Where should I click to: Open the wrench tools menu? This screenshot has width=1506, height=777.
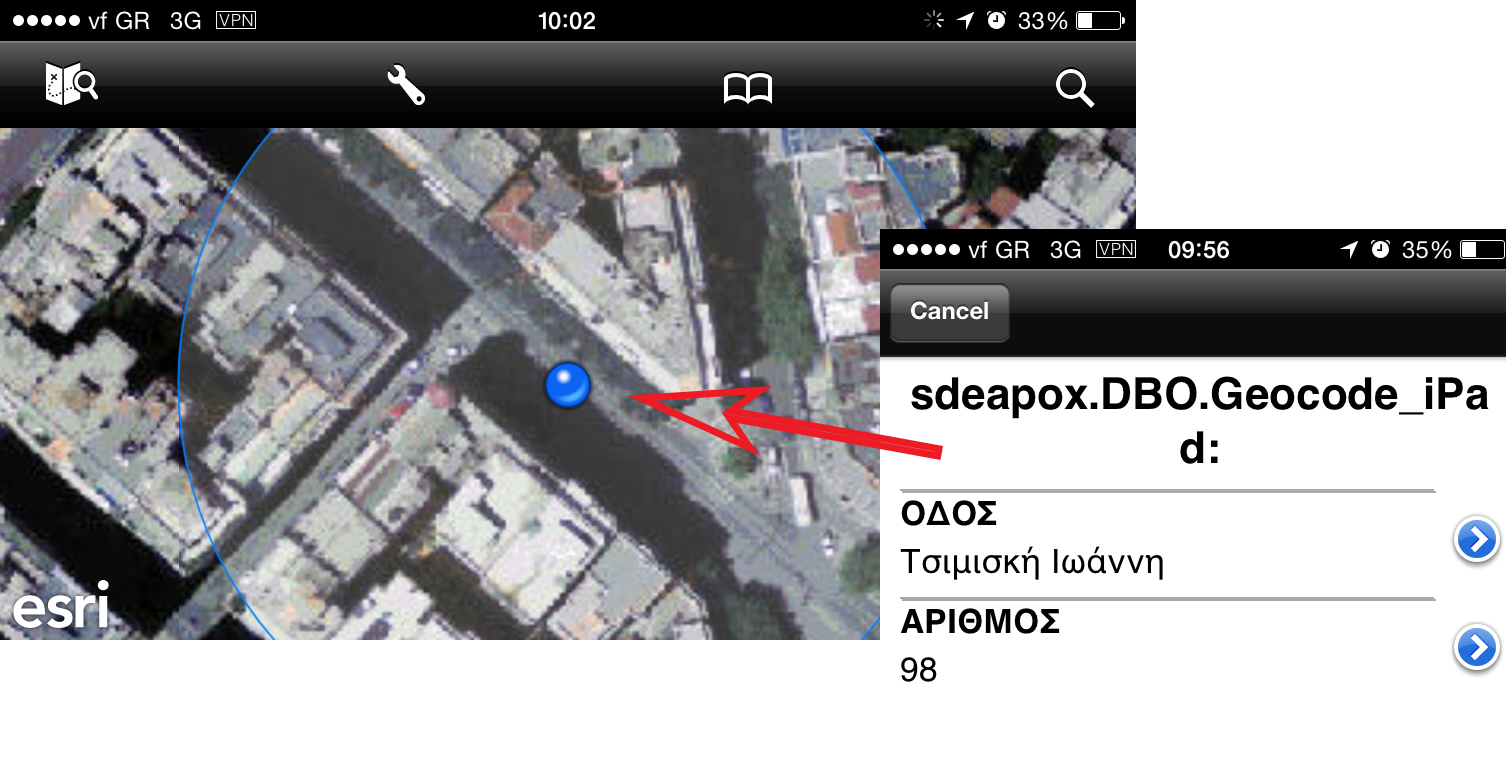click(406, 86)
